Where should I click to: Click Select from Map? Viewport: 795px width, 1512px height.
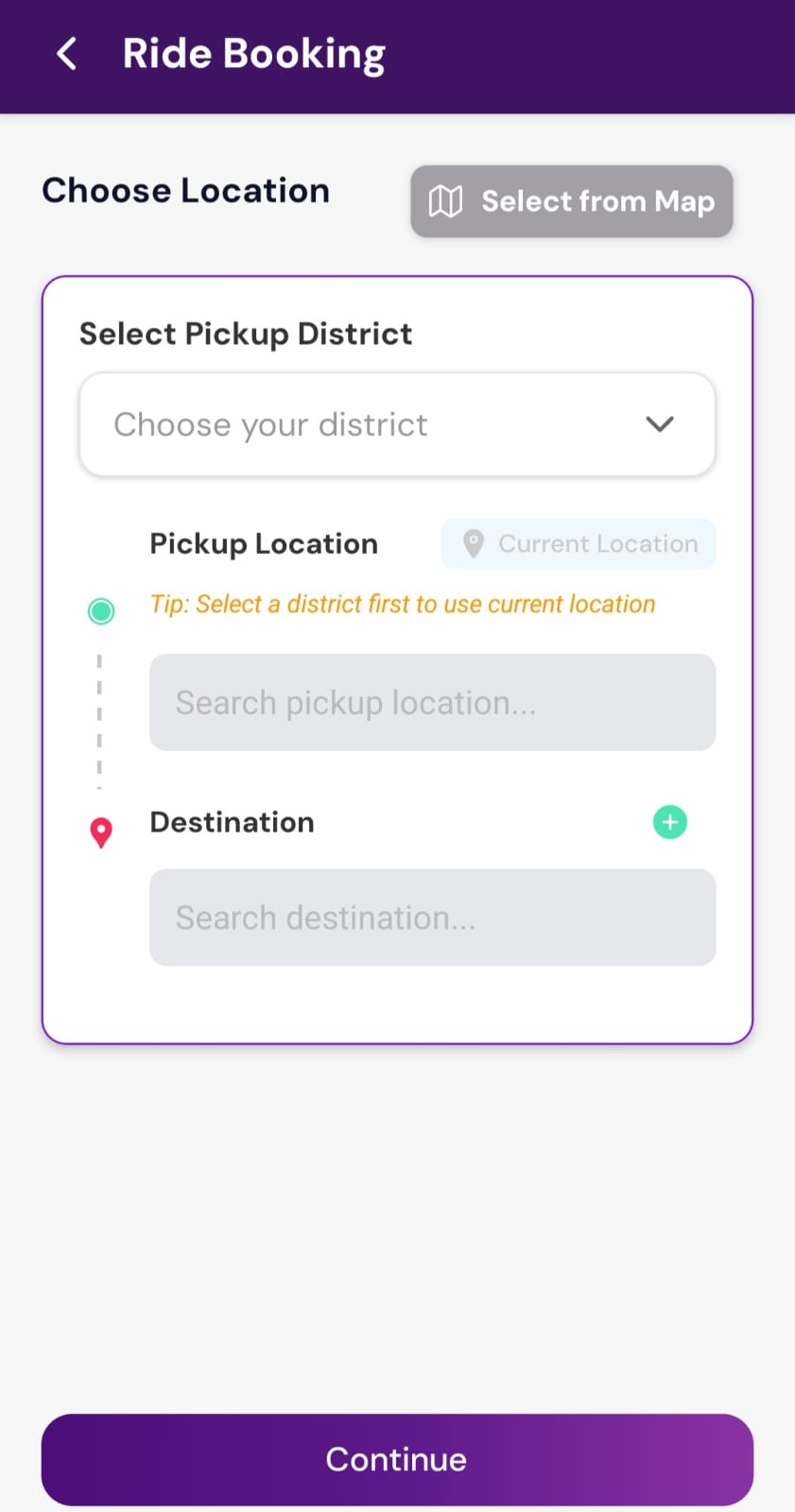(x=571, y=200)
